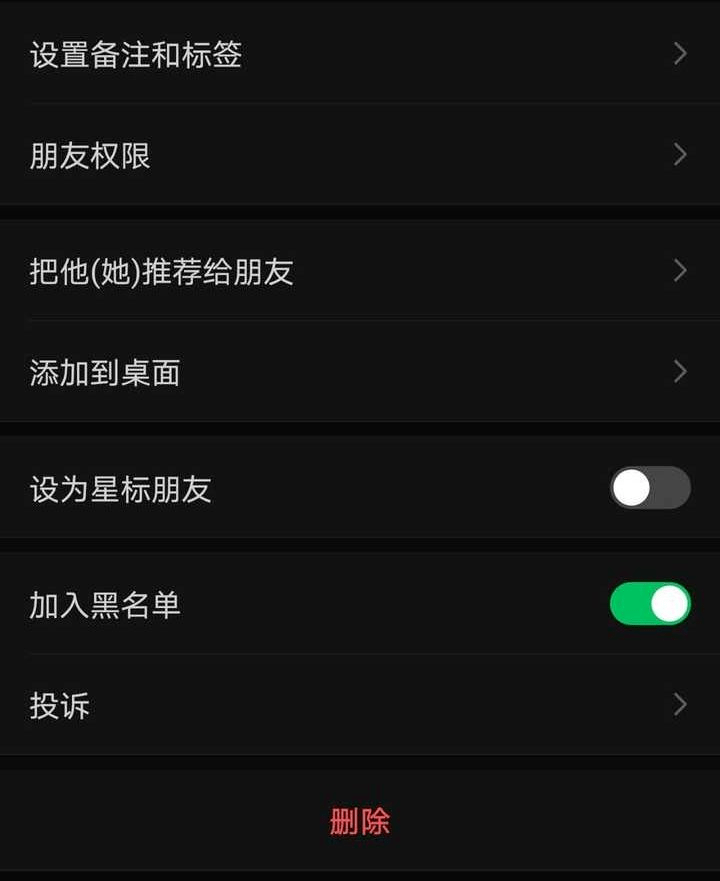Tap the arrow next to the recommend-to-friends row
The image size is (720, 881).
[x=679, y=270]
